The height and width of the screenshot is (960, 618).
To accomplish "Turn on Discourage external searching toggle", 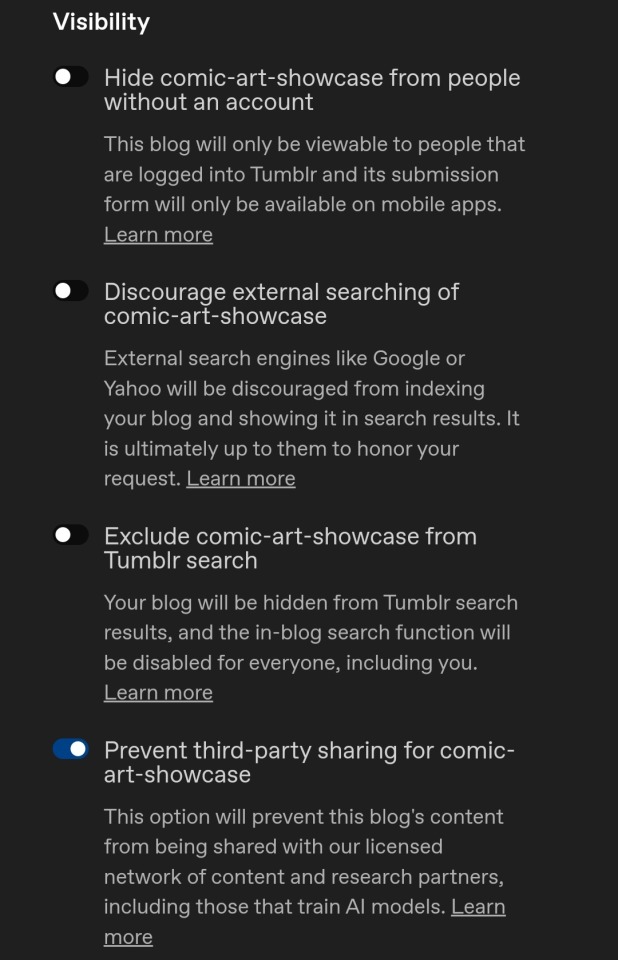I will click(x=71, y=292).
